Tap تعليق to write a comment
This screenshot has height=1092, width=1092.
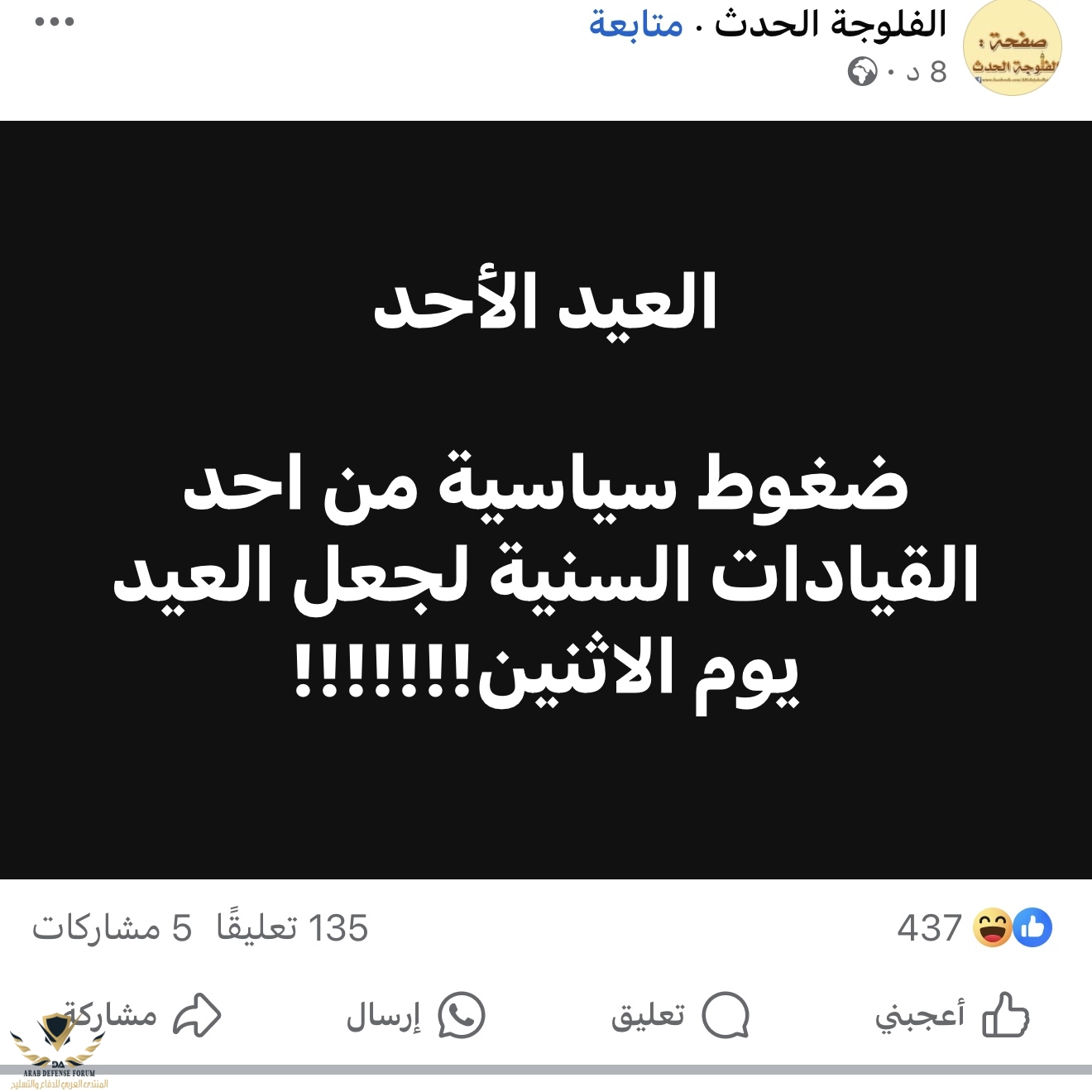[x=680, y=1015]
